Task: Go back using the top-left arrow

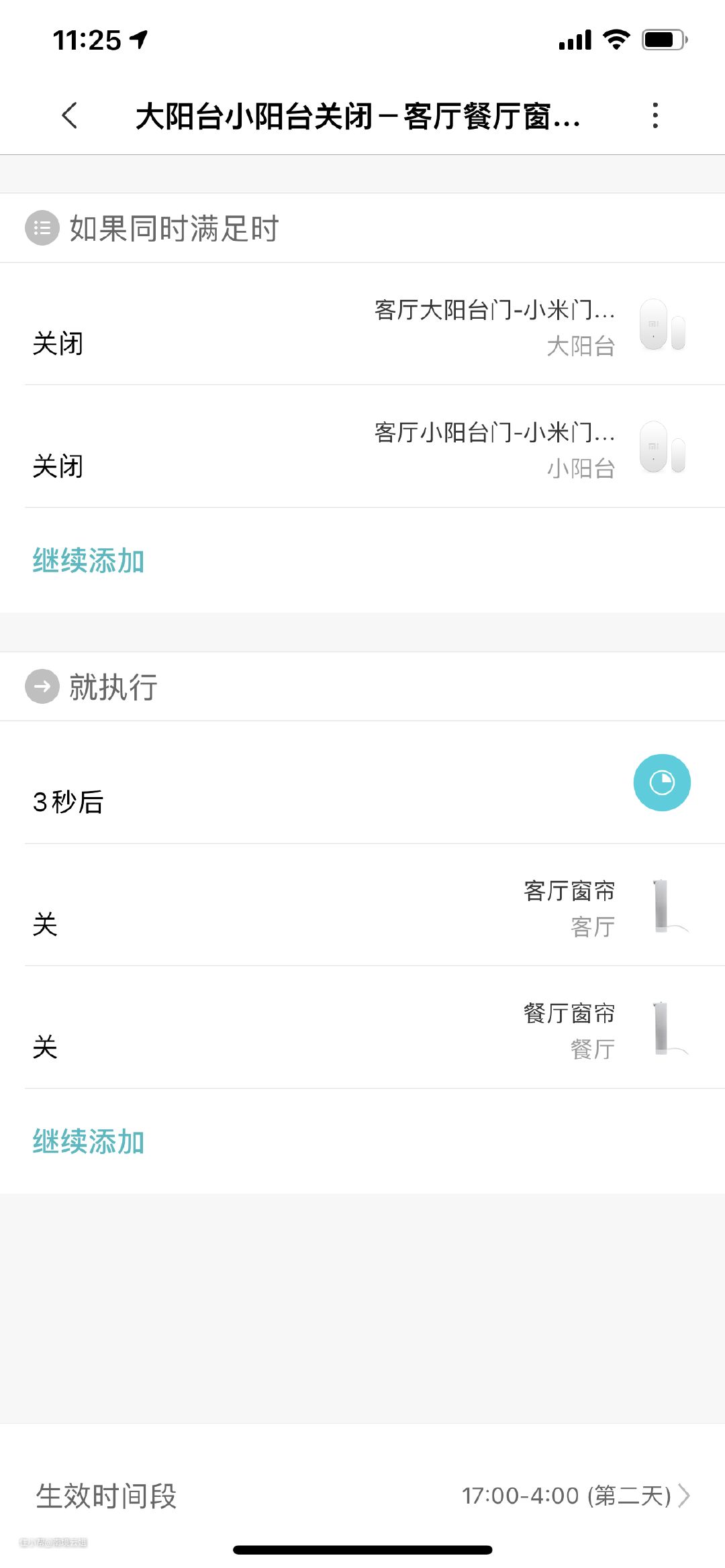Action: [x=70, y=115]
